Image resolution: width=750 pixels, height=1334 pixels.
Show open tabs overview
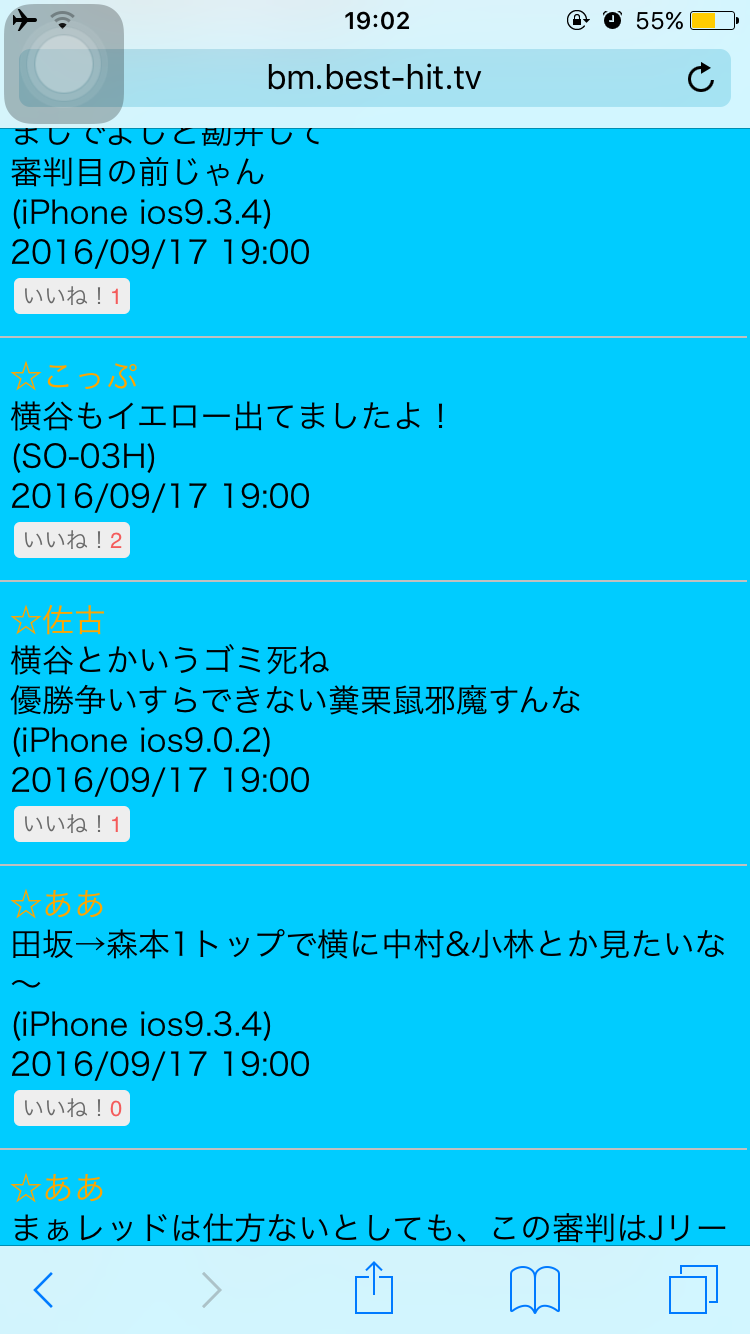point(693,1290)
